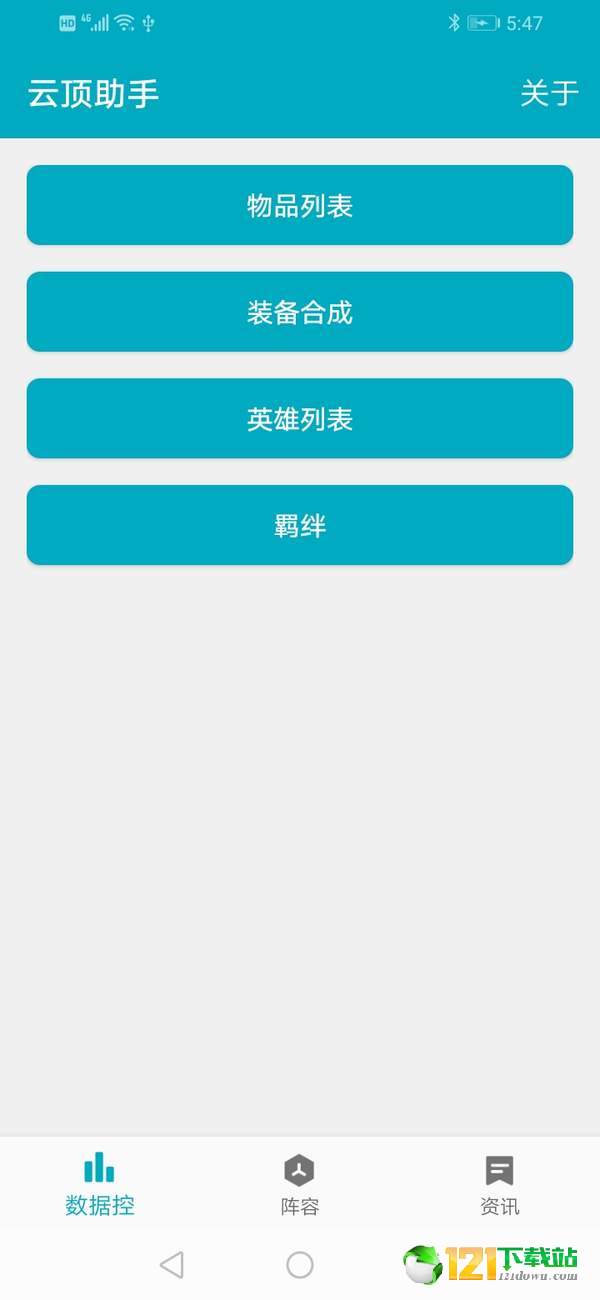Image resolution: width=600 pixels, height=1300 pixels.
Task: Tap the 羁绊 button
Action: point(300,525)
